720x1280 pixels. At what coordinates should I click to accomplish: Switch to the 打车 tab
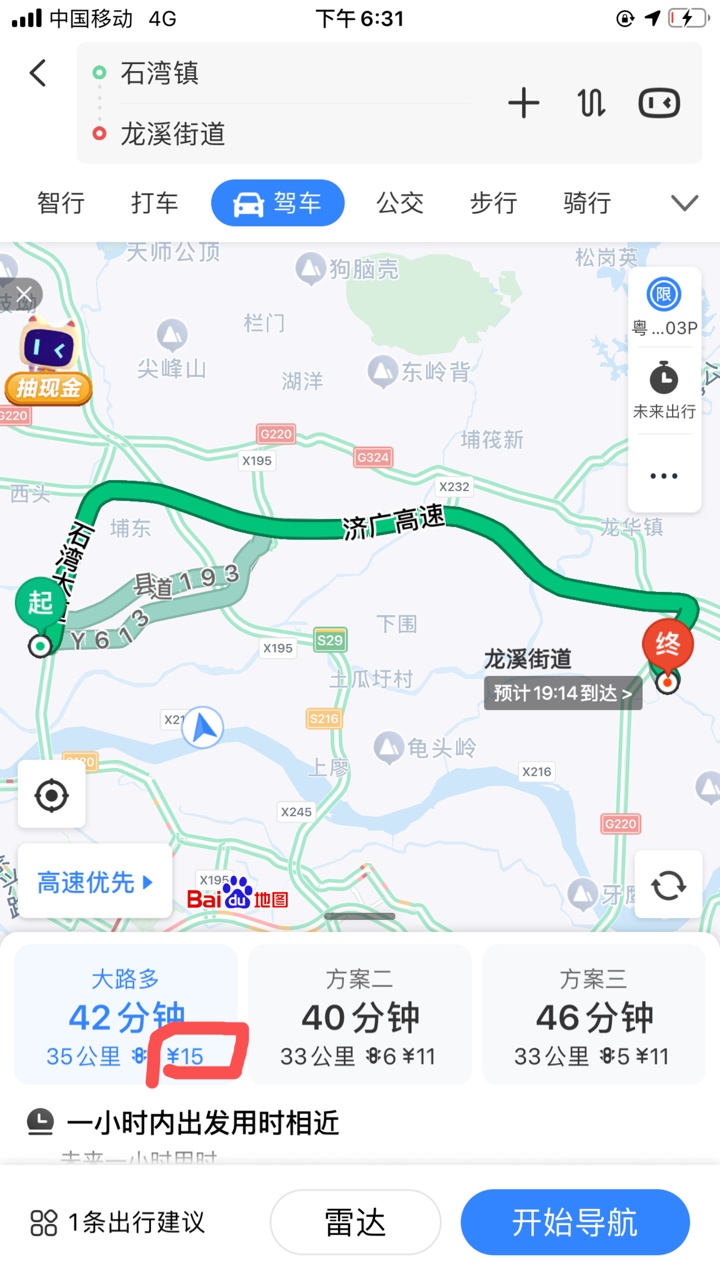(155, 203)
